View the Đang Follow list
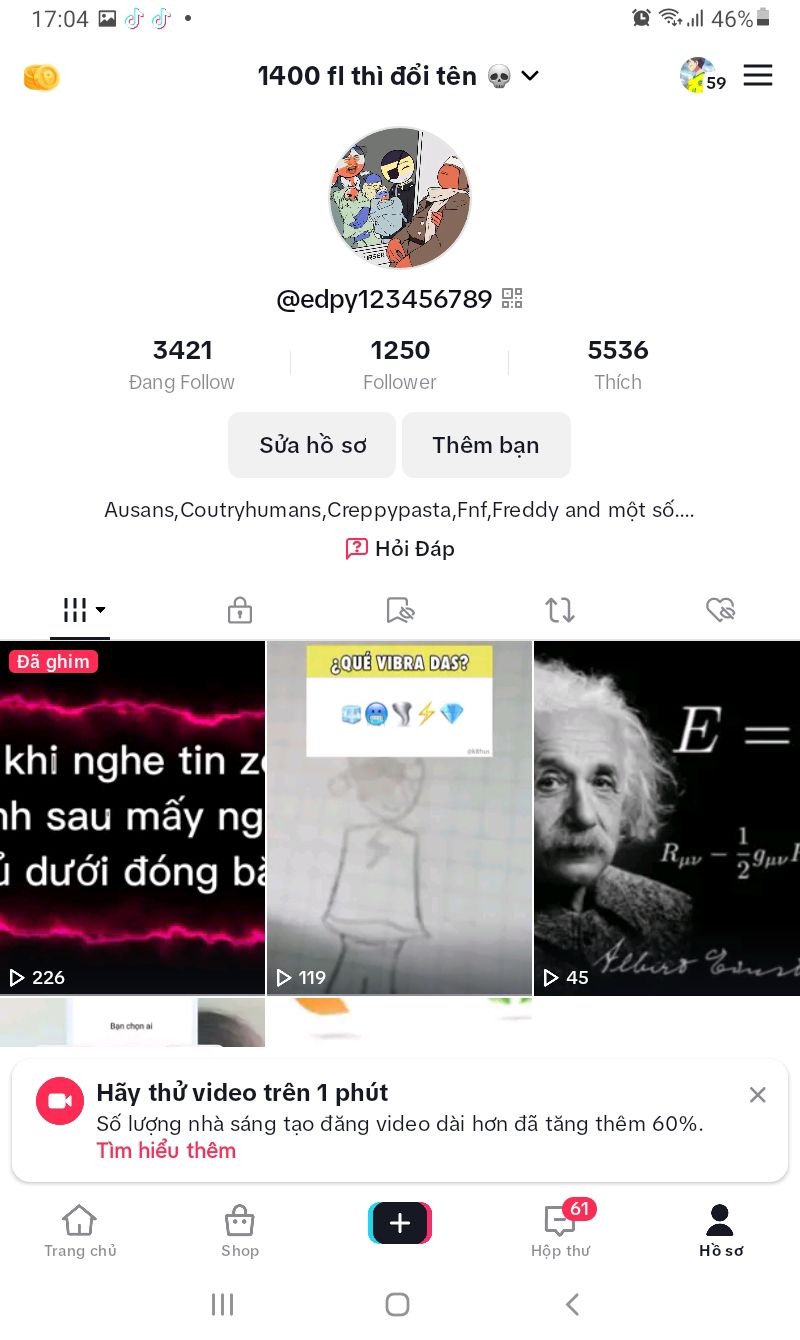Screen dimensions: 800x1340 pyautogui.click(x=182, y=364)
